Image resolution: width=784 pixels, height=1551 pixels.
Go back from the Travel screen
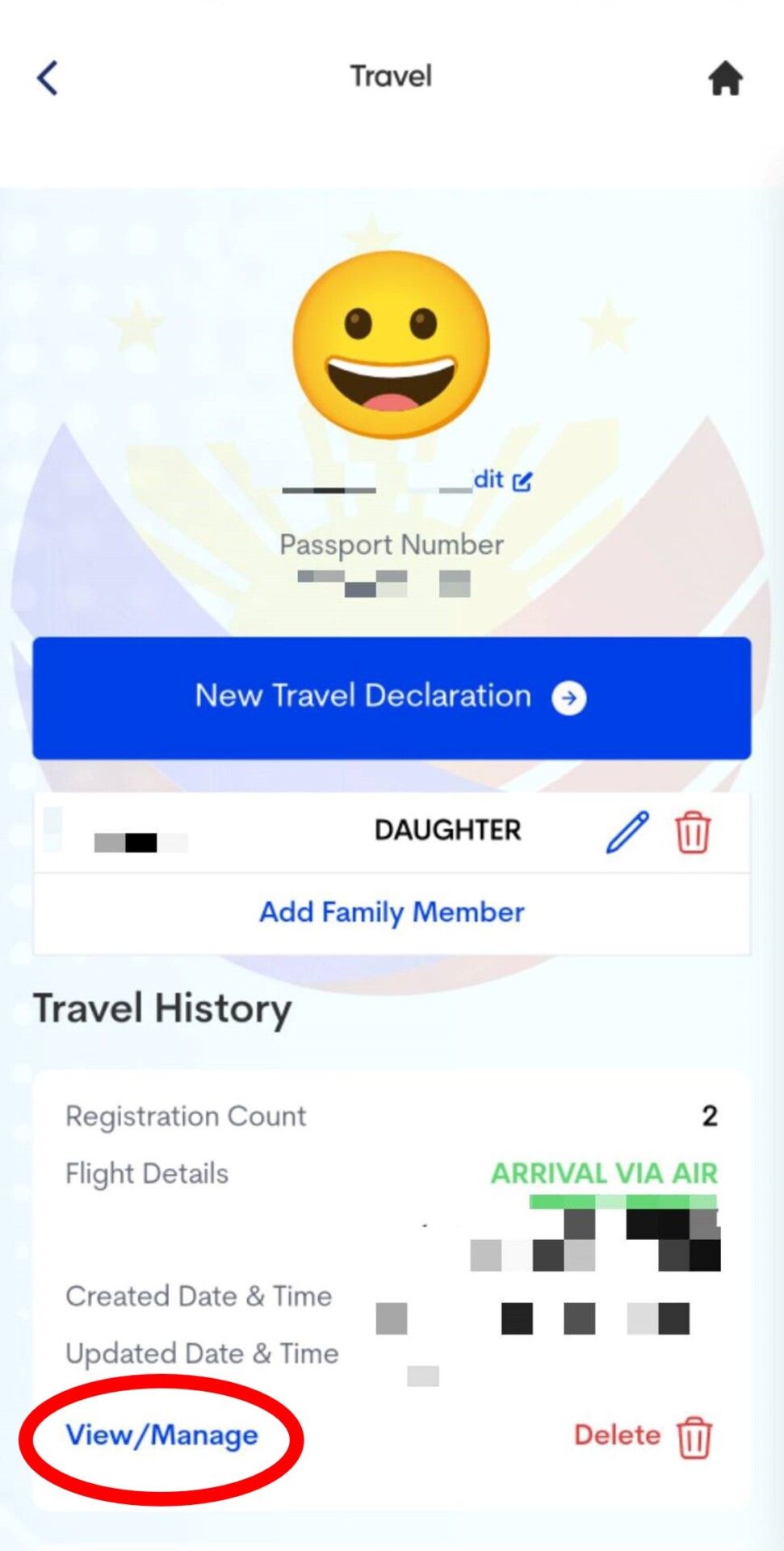point(48,78)
